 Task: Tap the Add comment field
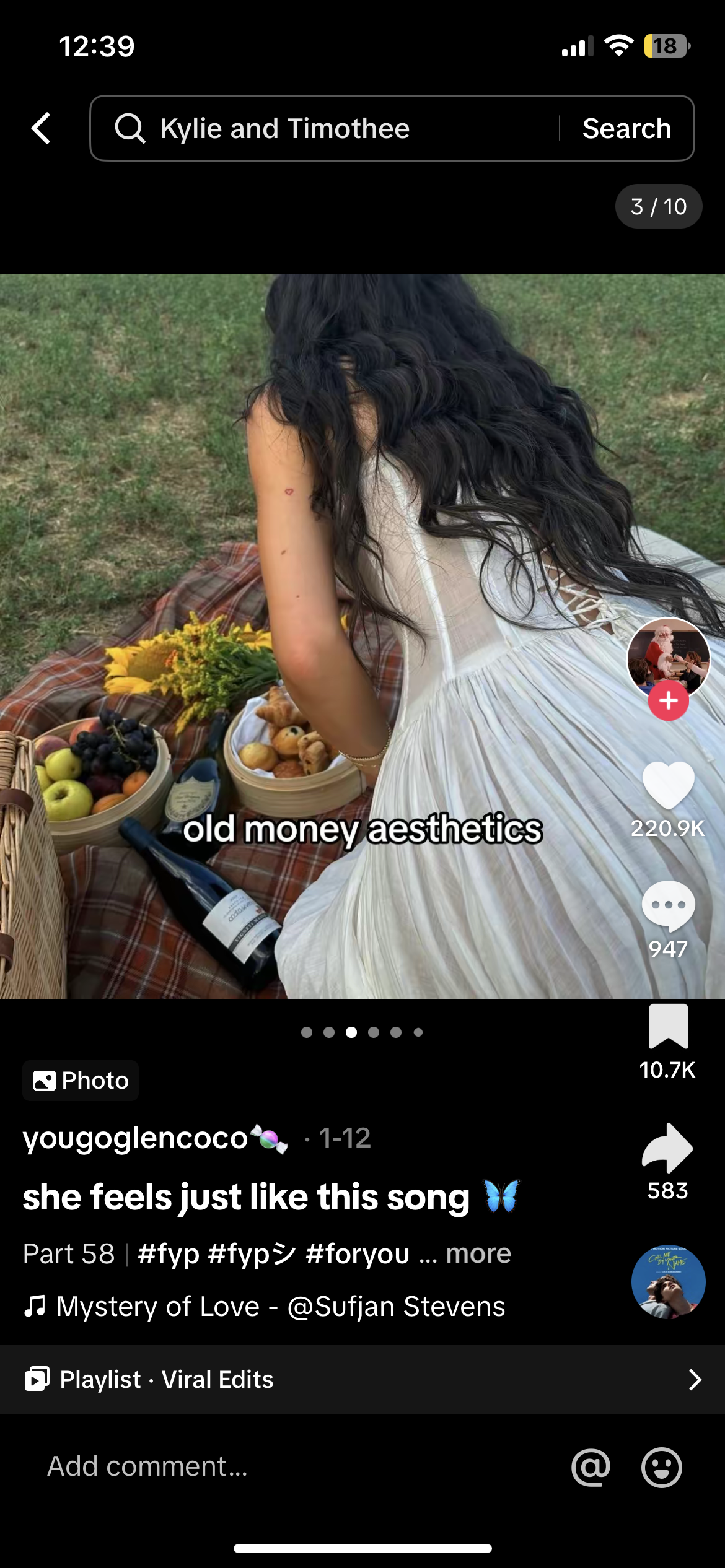[279, 1466]
